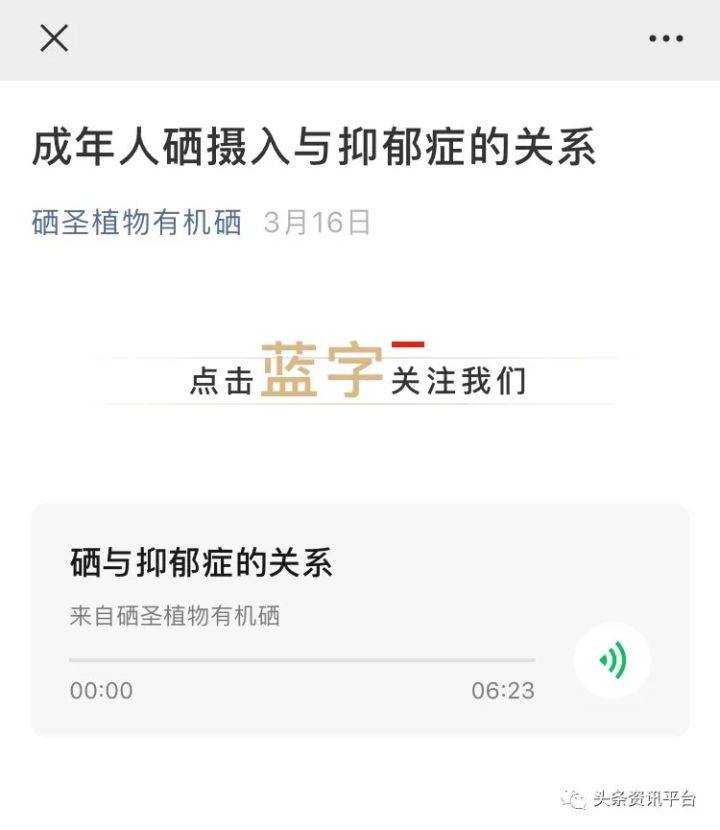This screenshot has height=830, width=720.
Task: Close the article with the X icon
Action: click(52, 38)
